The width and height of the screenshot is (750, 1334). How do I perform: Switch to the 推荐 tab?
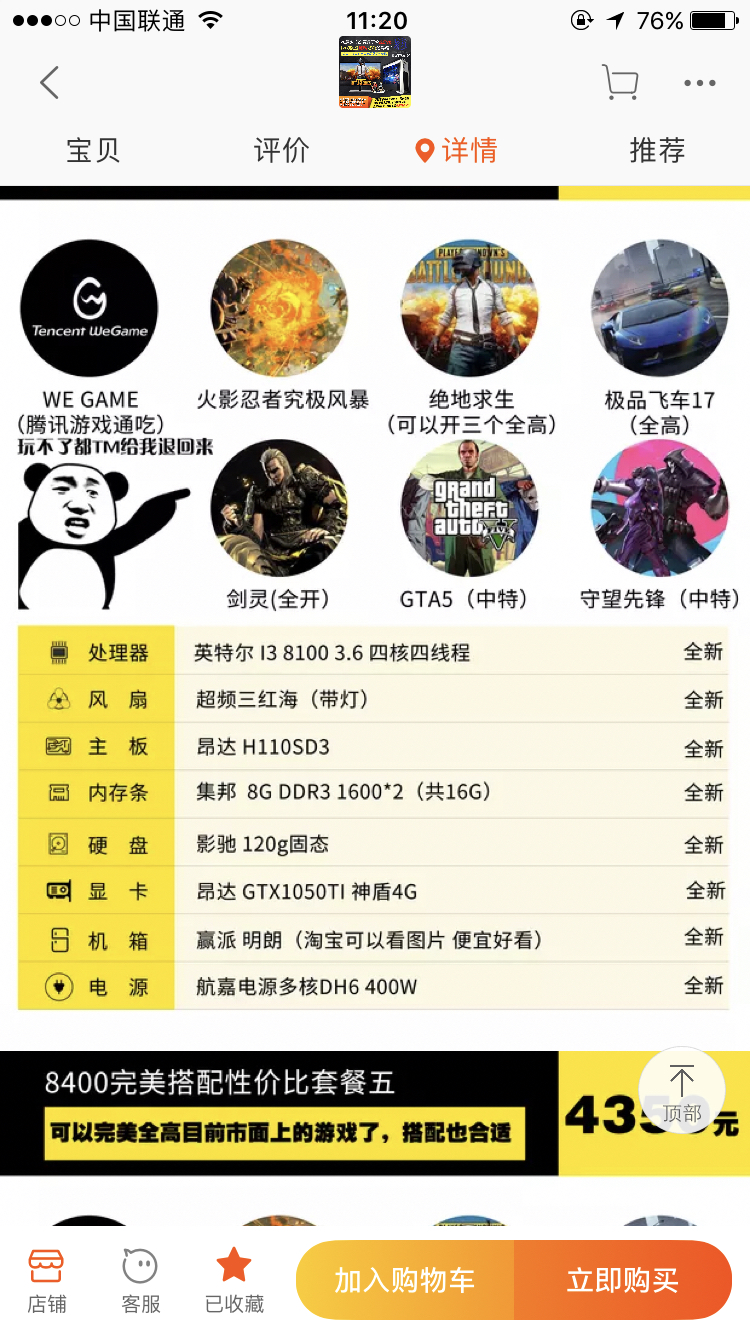point(657,150)
